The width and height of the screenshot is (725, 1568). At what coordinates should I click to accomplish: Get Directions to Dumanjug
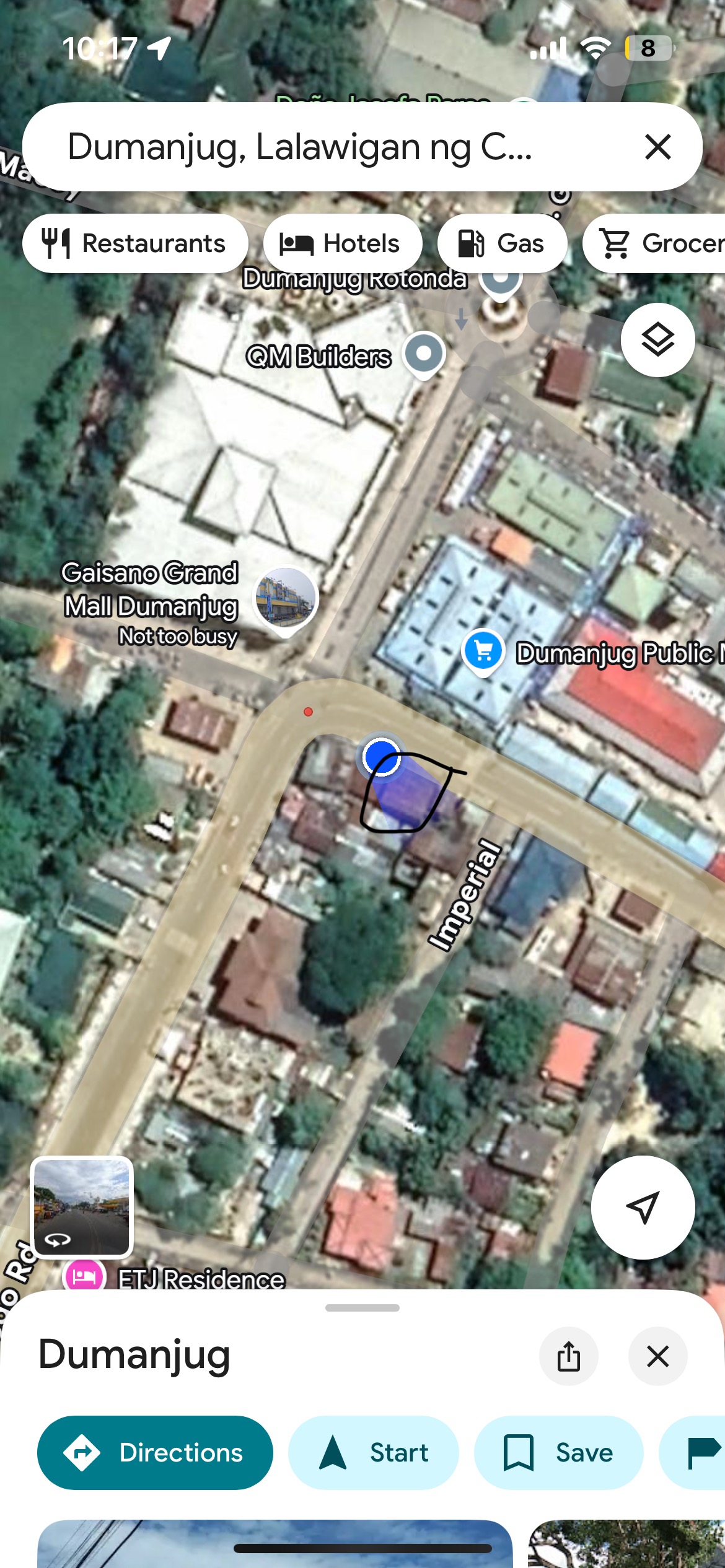coord(155,1452)
